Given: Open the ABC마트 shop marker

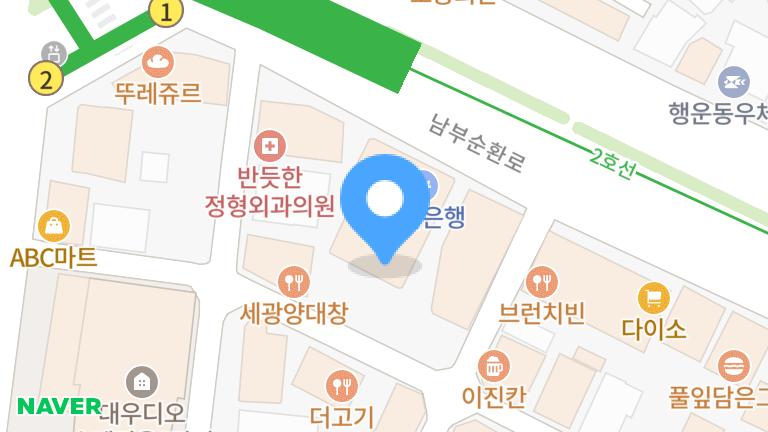Looking at the screenshot, I should (x=54, y=227).
